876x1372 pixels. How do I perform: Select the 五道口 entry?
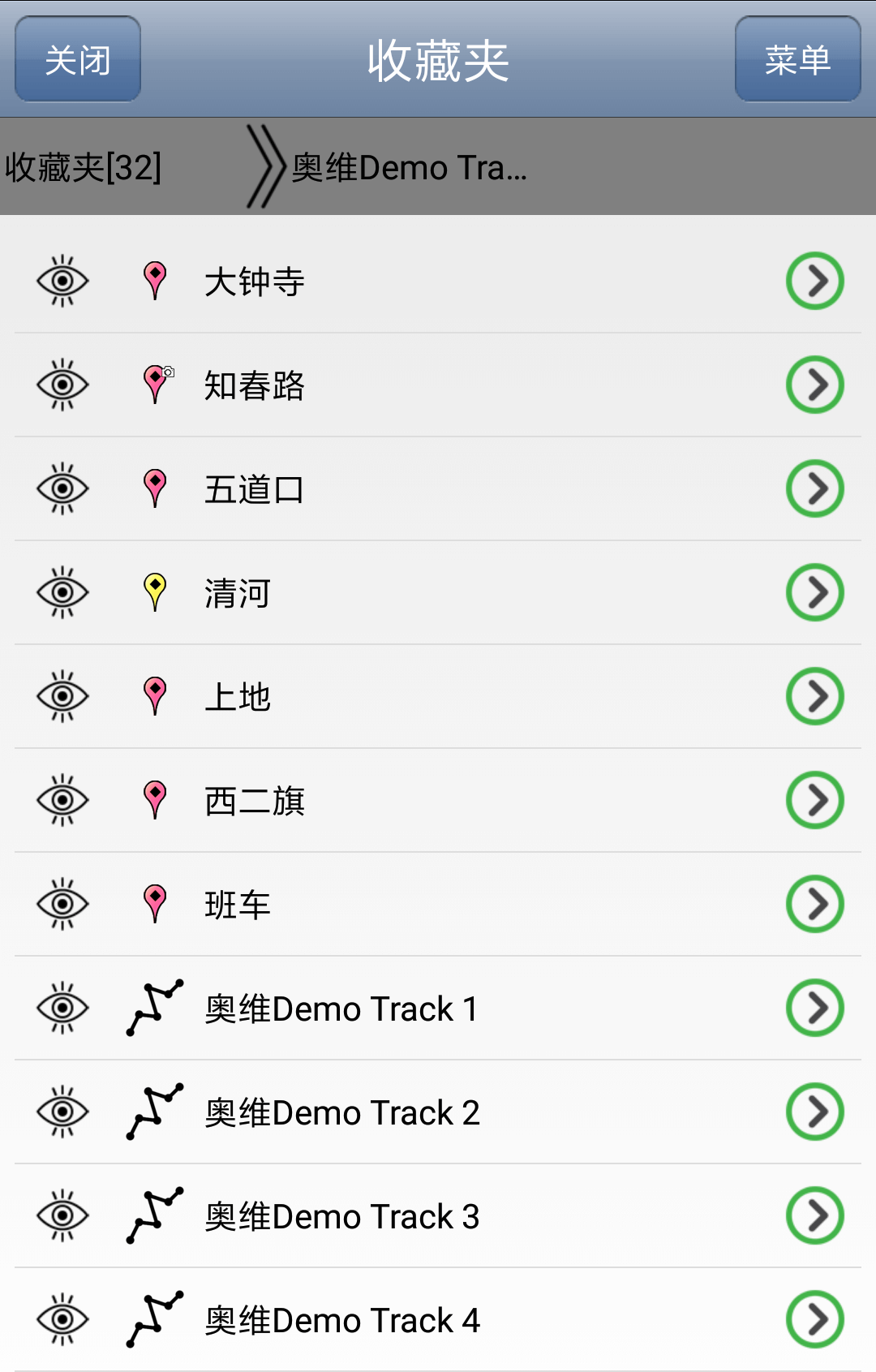click(254, 489)
